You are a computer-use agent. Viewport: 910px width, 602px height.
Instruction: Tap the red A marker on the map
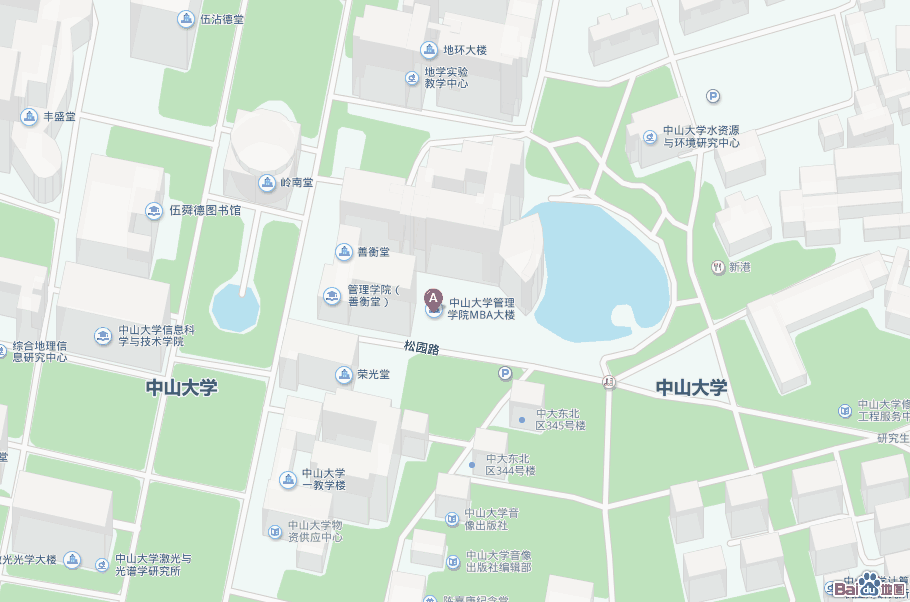pyautogui.click(x=433, y=298)
